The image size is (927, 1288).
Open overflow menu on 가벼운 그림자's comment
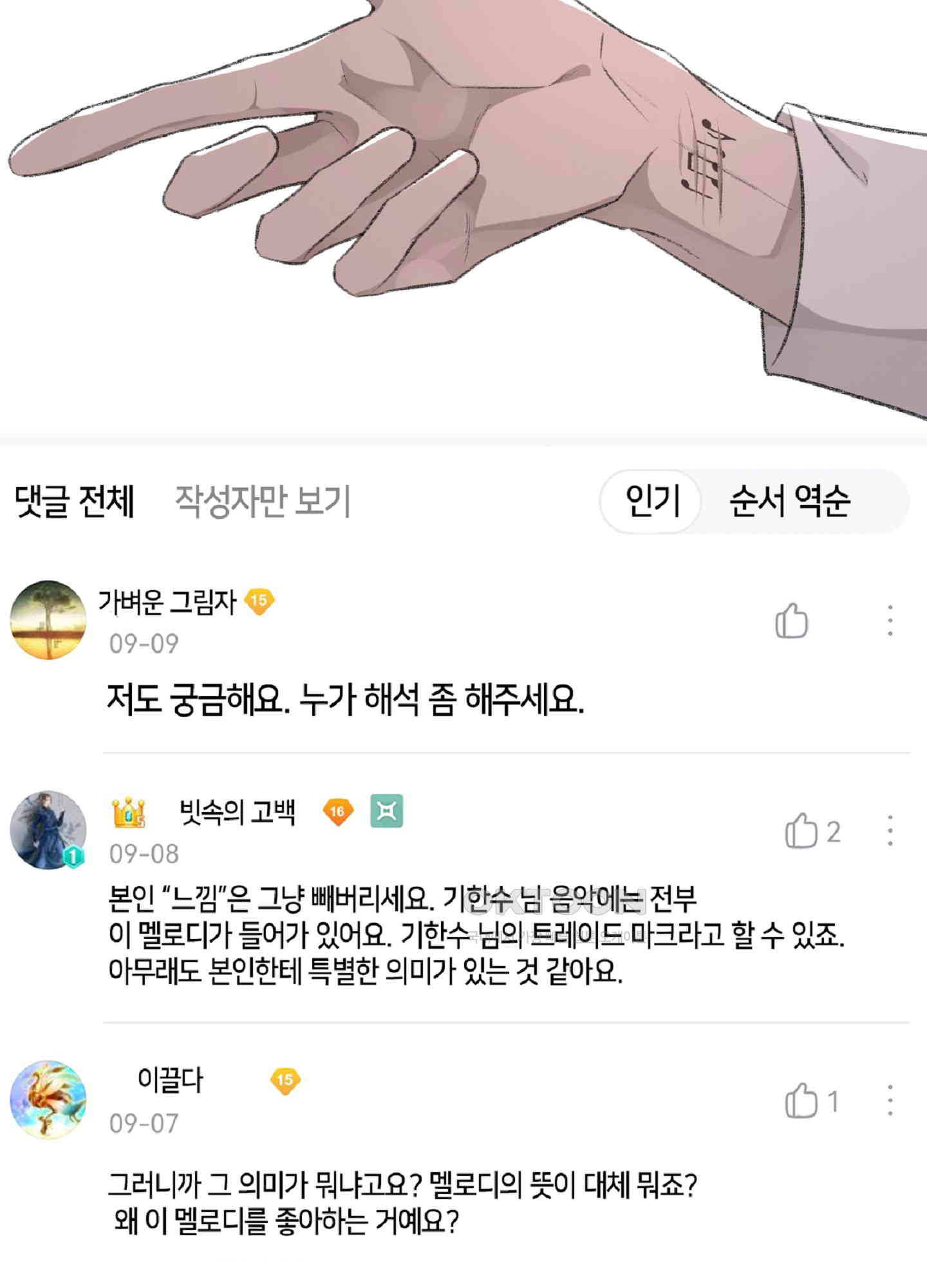[890, 621]
